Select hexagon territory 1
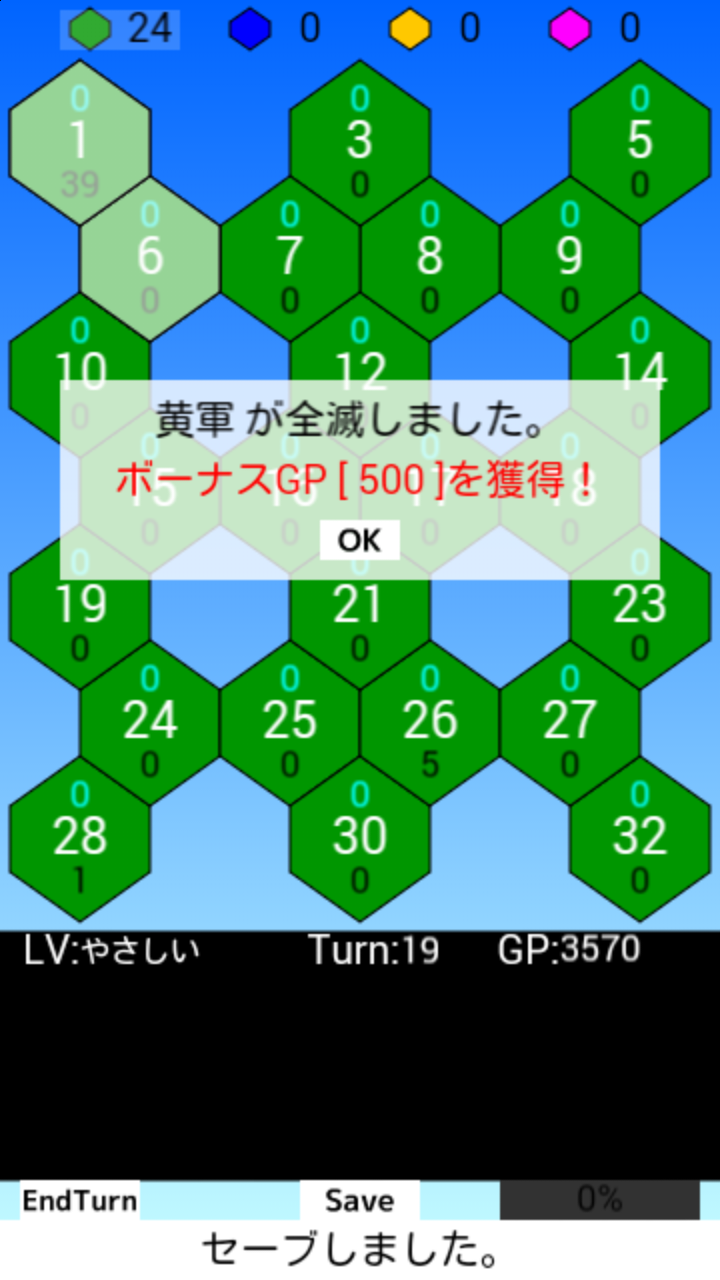 (80, 142)
